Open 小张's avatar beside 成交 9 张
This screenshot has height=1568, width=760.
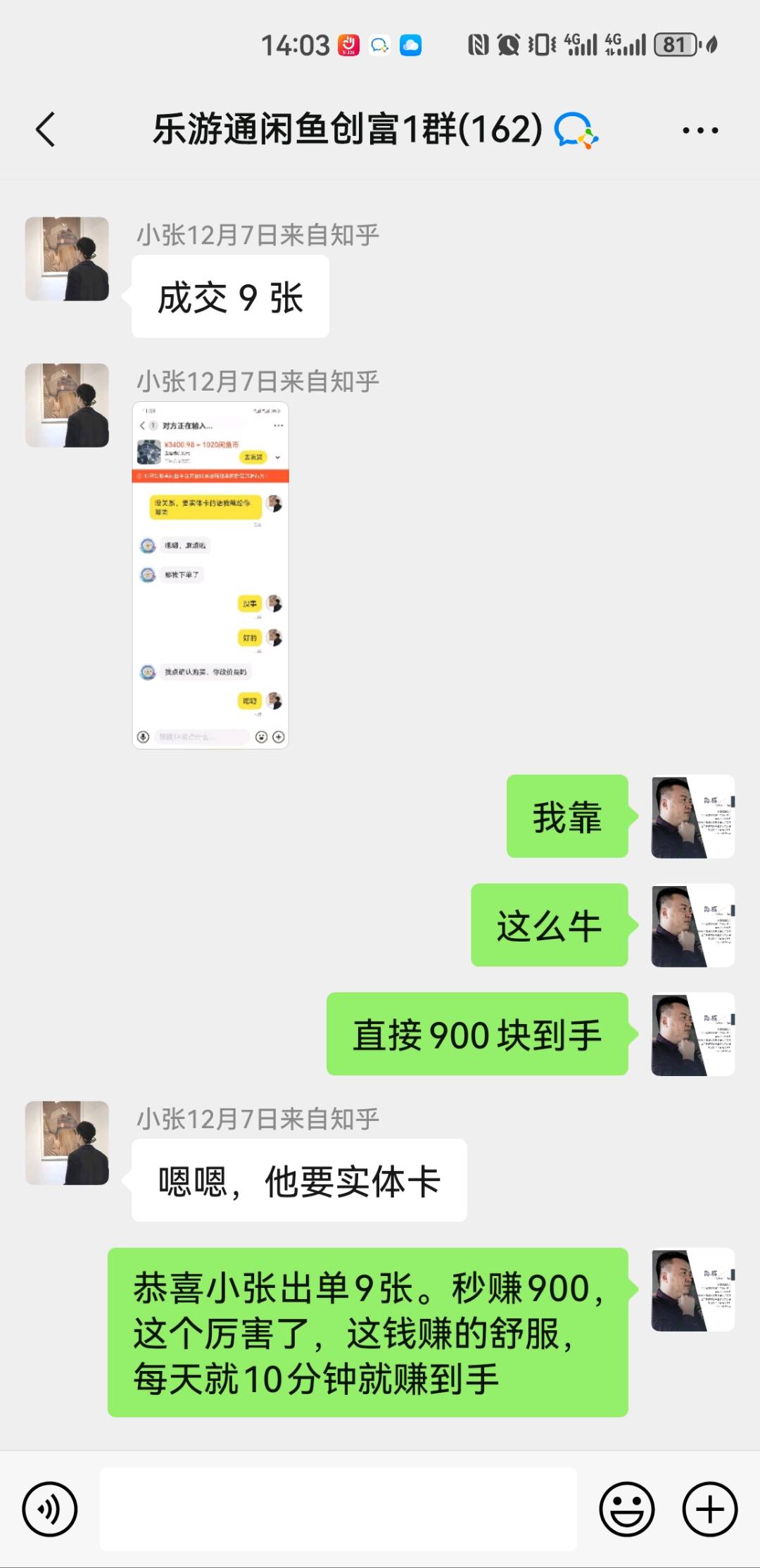(67, 259)
